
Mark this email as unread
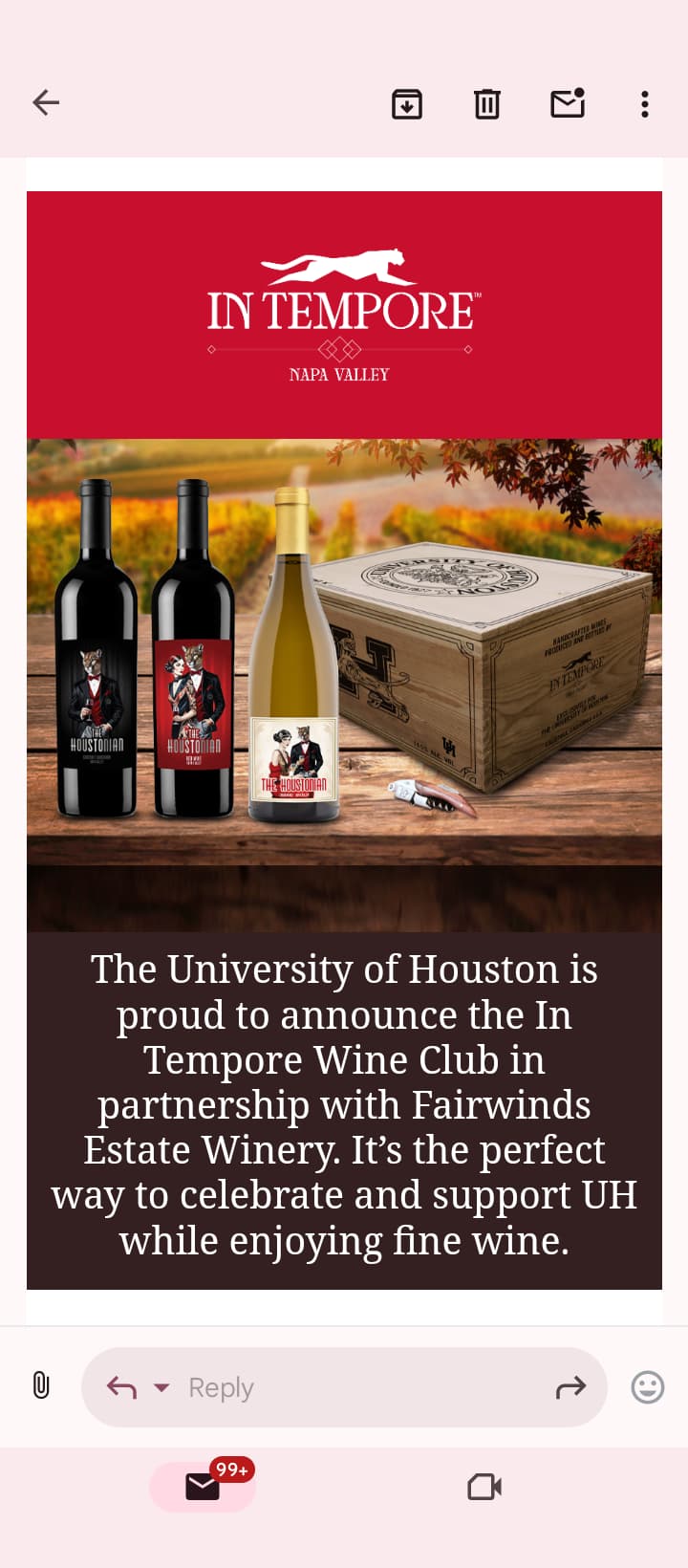[568, 103]
